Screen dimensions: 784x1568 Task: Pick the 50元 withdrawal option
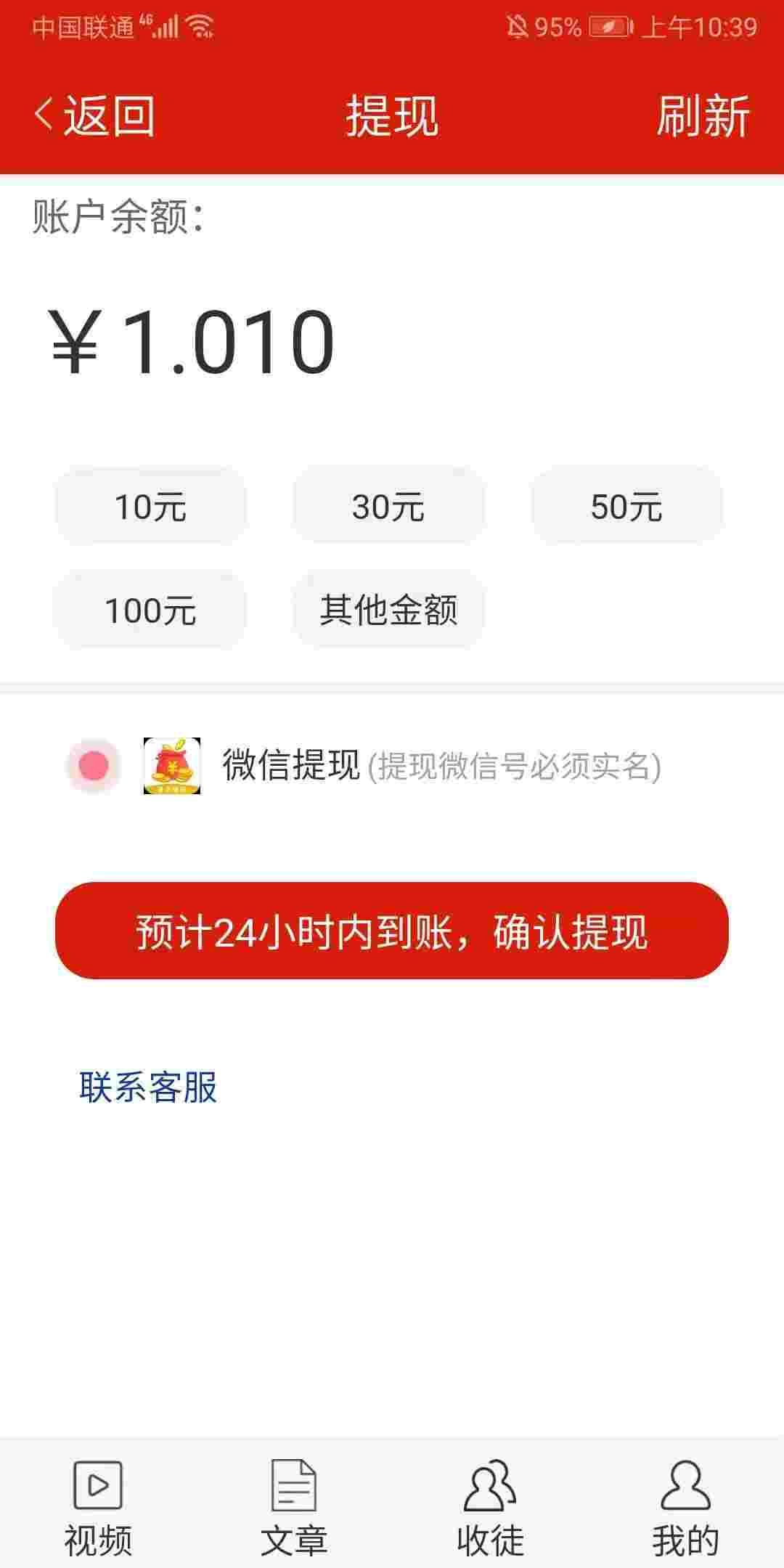pos(626,506)
